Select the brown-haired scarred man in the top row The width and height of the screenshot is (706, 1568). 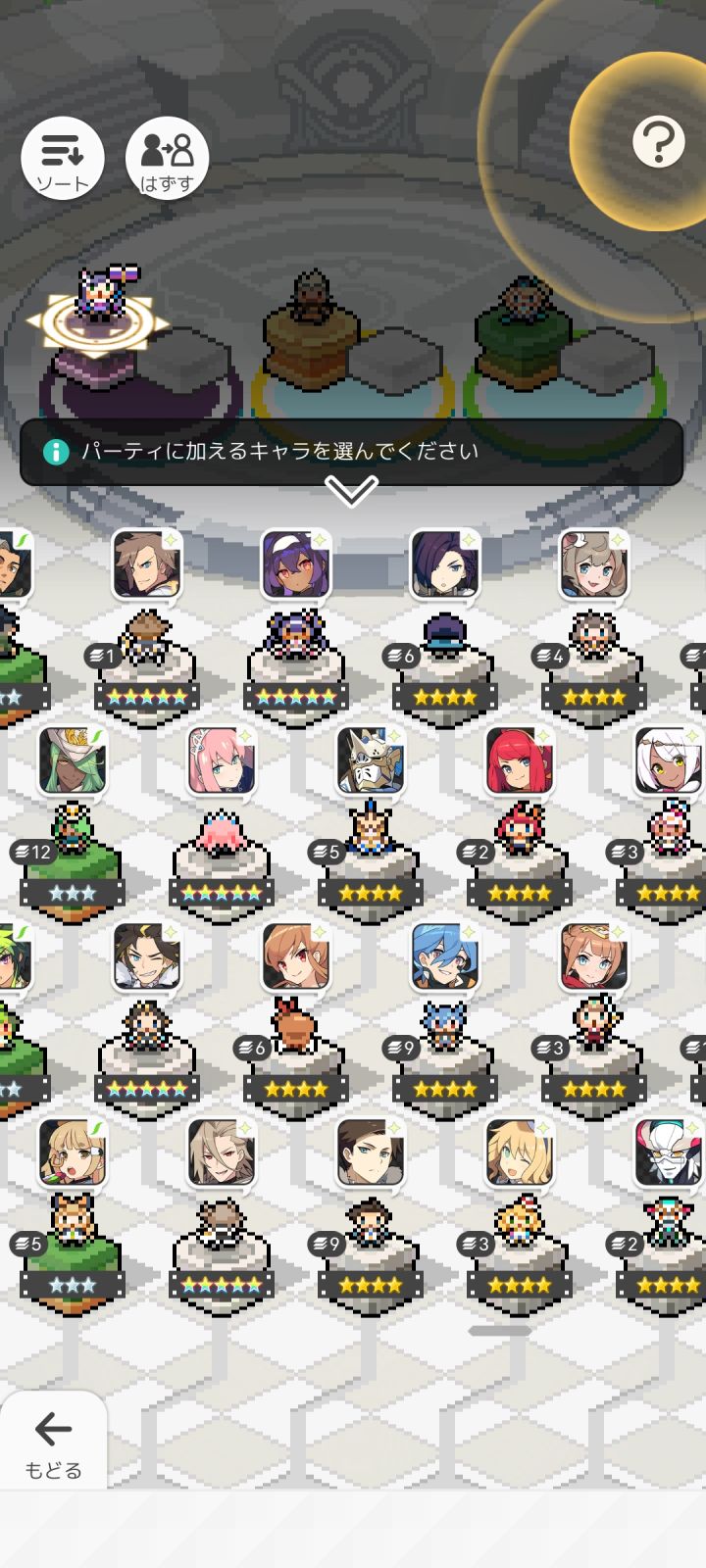click(x=145, y=563)
